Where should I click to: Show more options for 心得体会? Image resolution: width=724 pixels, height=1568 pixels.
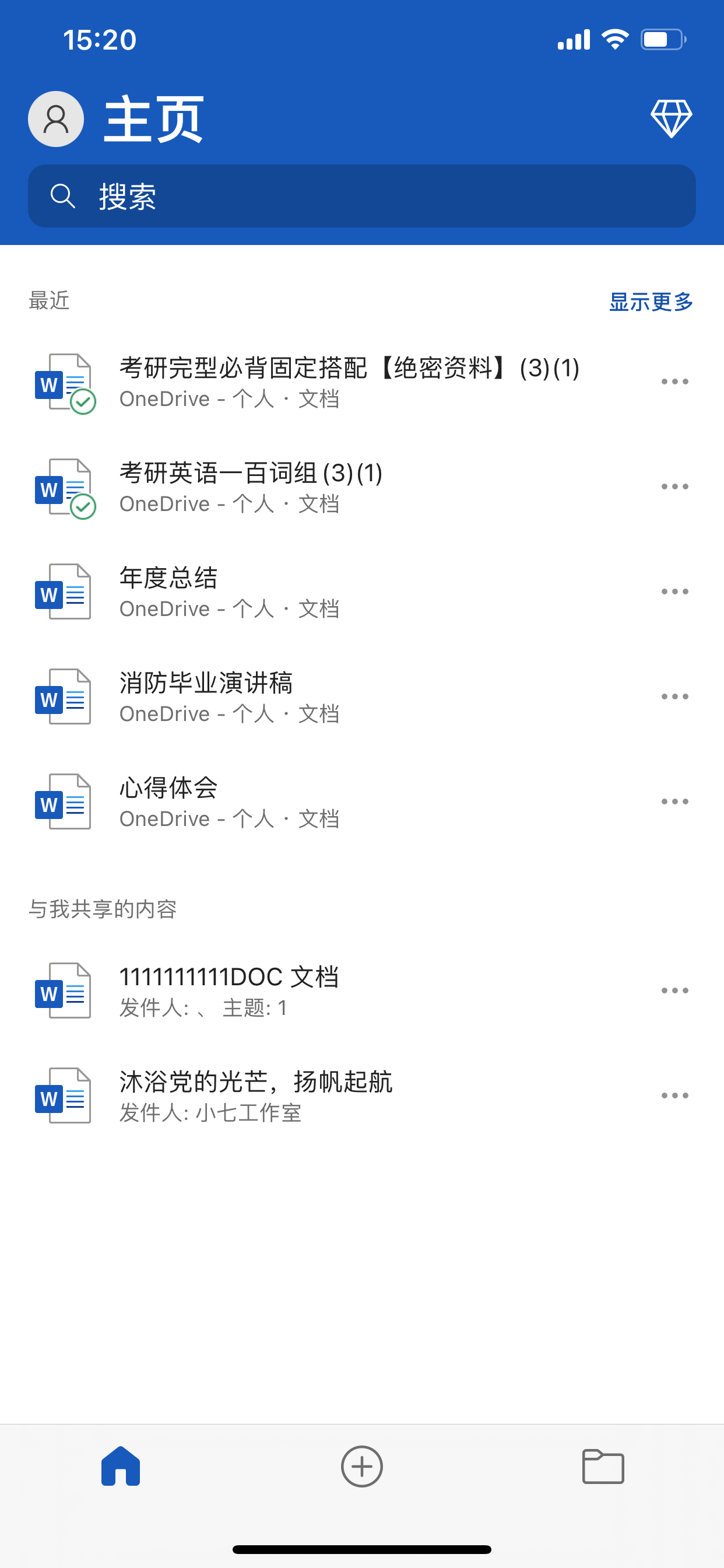(x=674, y=801)
